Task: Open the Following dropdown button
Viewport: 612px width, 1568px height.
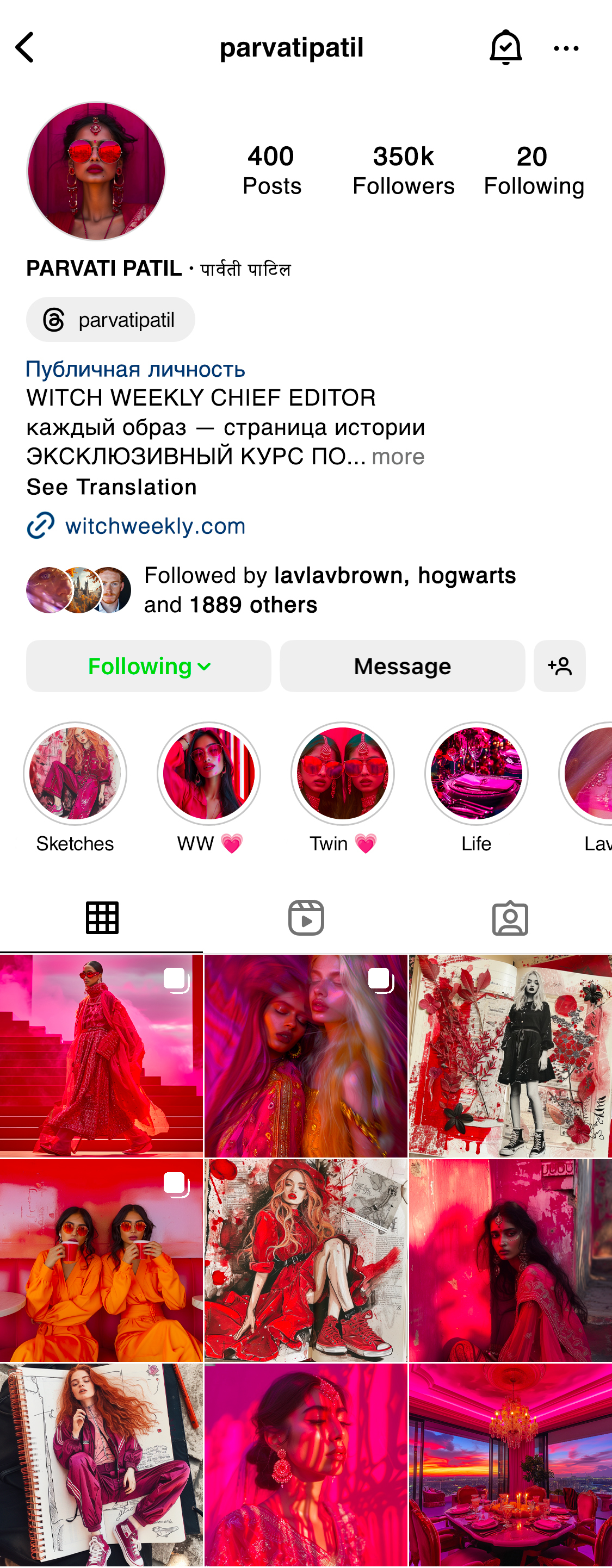Action: pyautogui.click(x=149, y=666)
